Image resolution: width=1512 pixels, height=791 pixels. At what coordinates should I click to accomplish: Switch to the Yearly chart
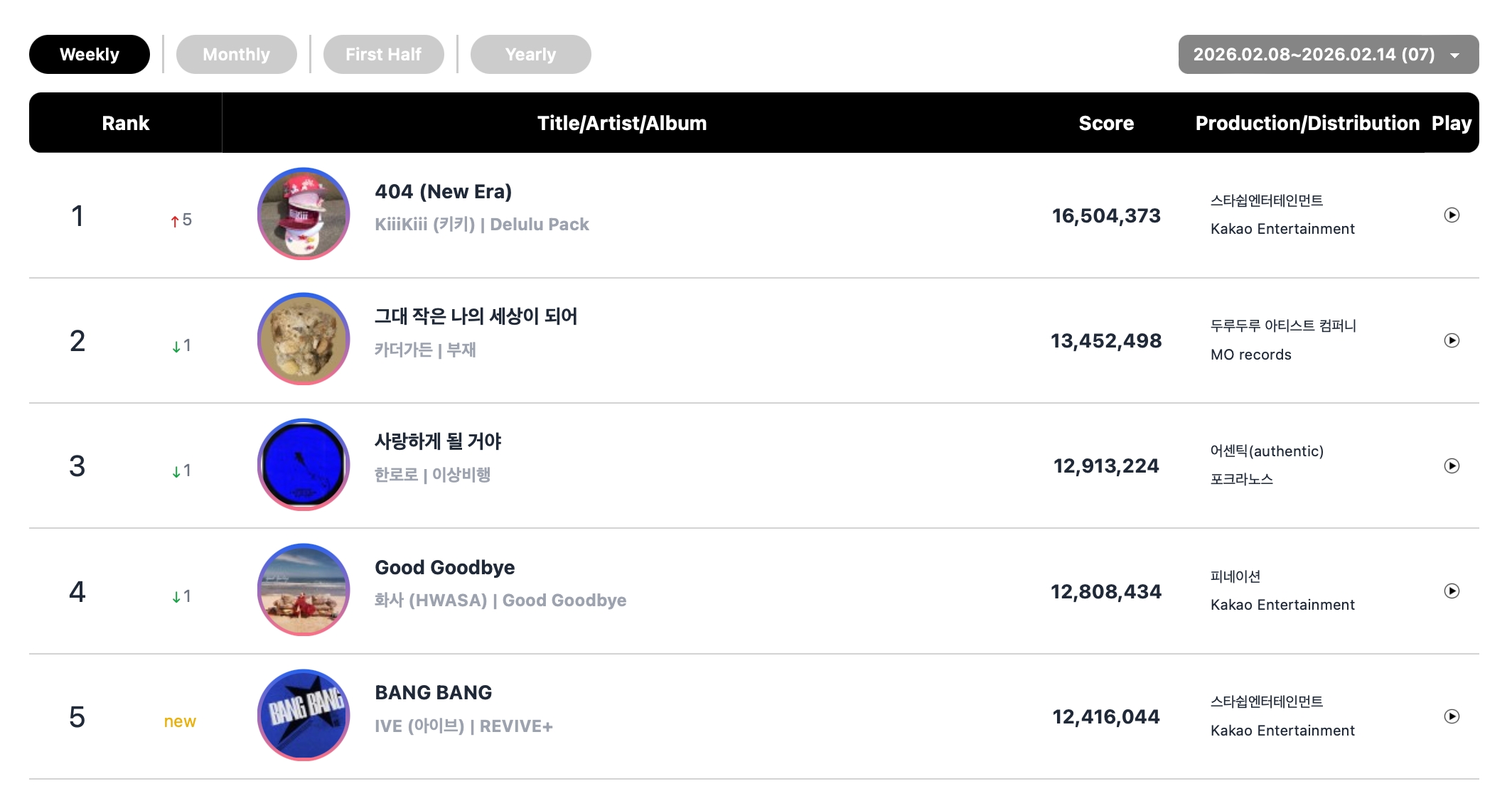tap(530, 55)
